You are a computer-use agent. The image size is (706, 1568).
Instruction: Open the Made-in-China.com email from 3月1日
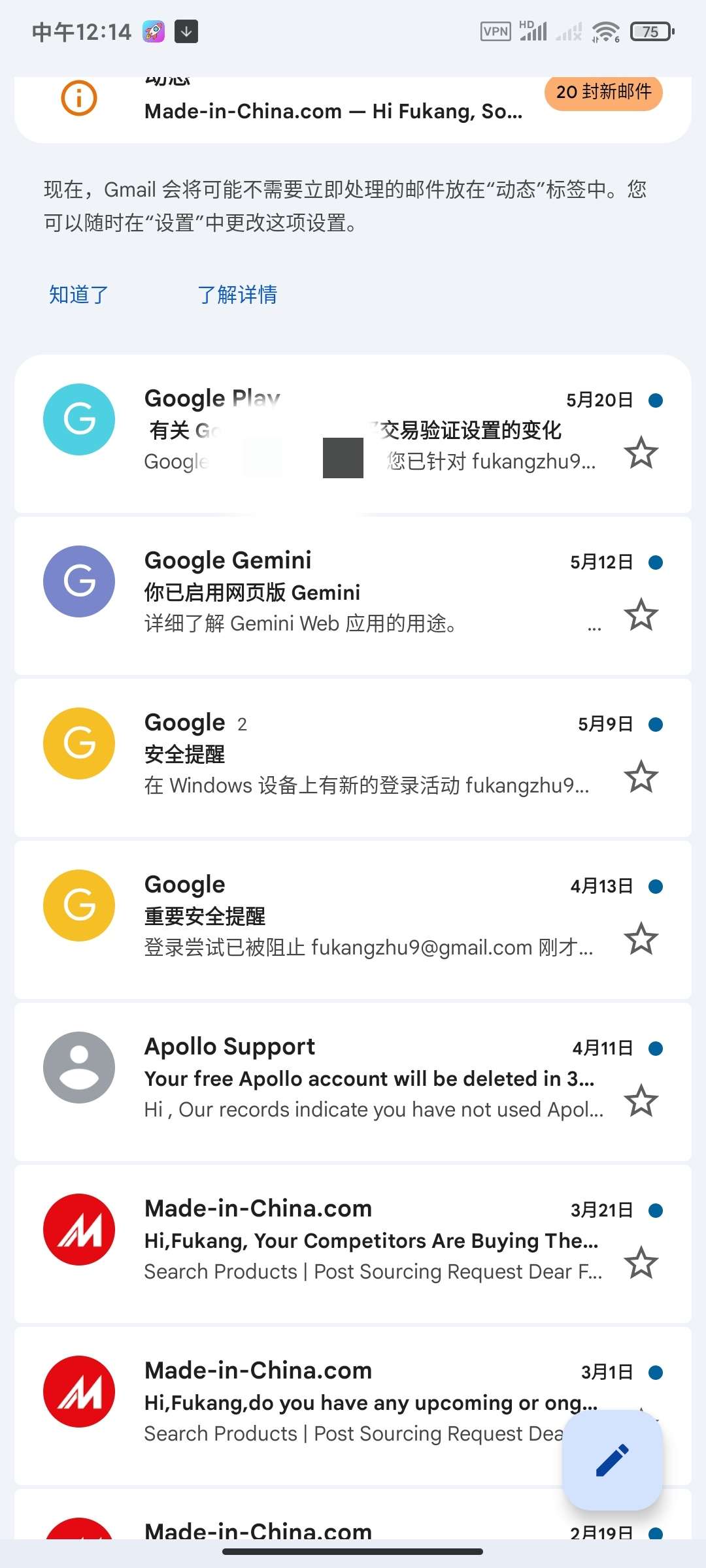(353, 1405)
